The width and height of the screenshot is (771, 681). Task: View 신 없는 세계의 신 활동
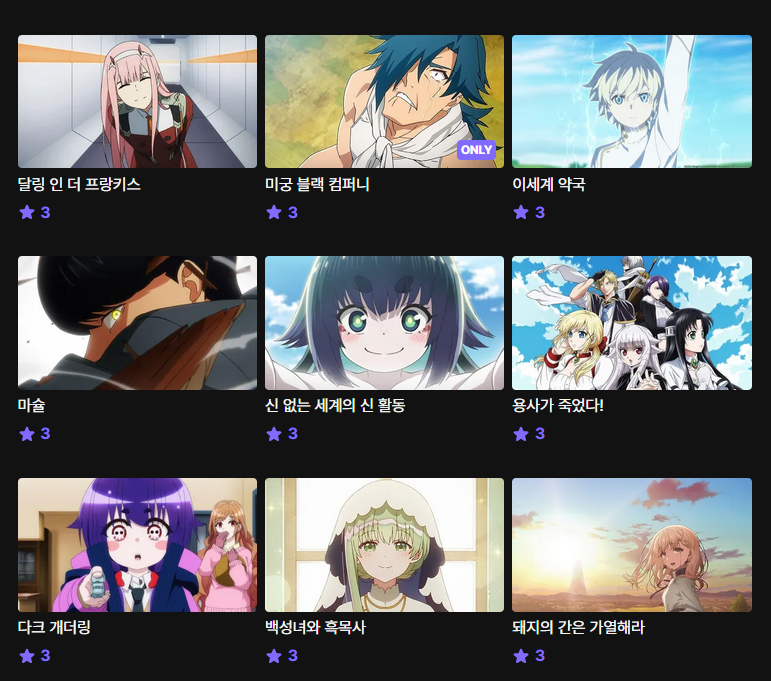384,323
